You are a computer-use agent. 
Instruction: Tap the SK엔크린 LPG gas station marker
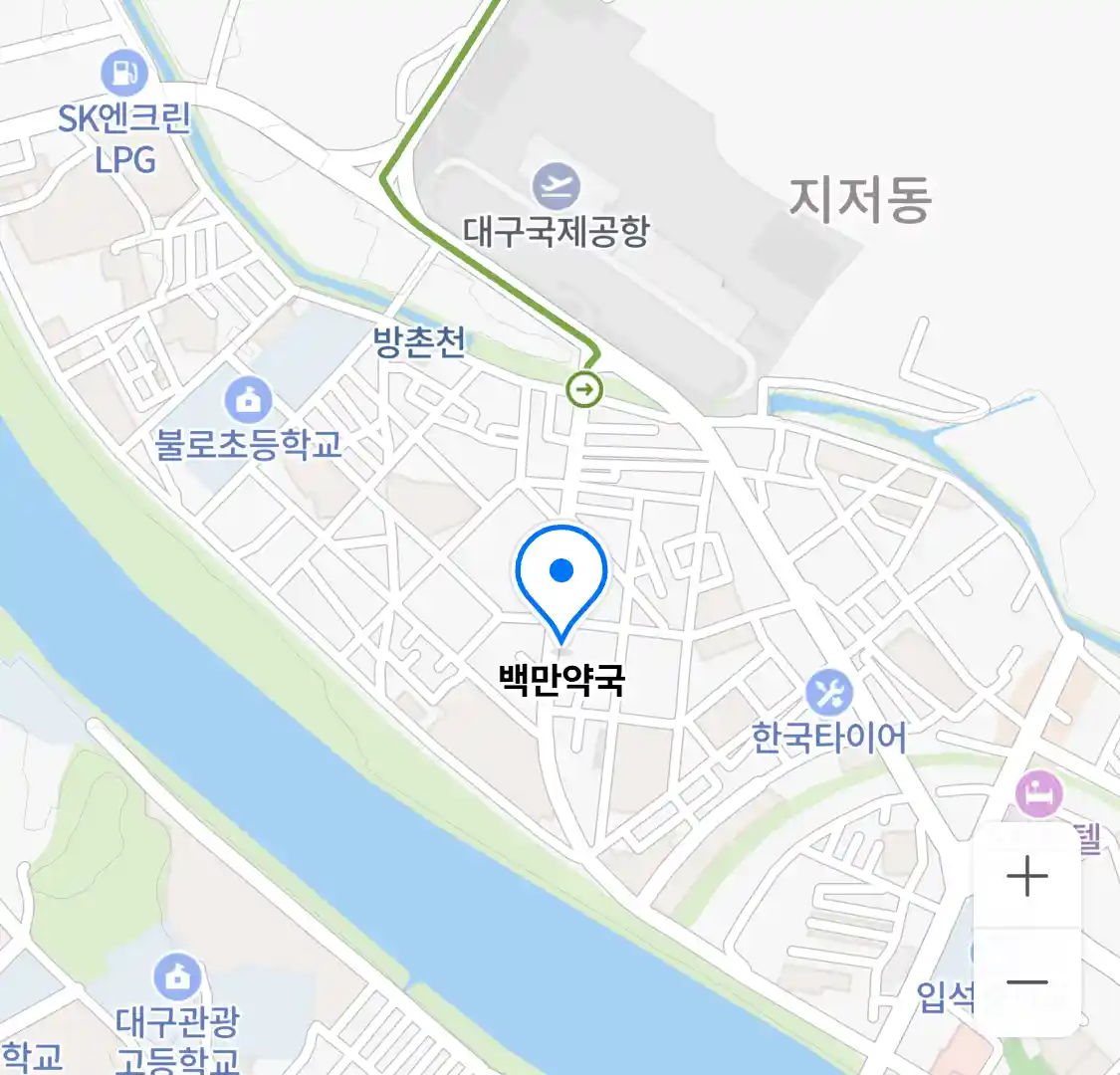pos(124,73)
